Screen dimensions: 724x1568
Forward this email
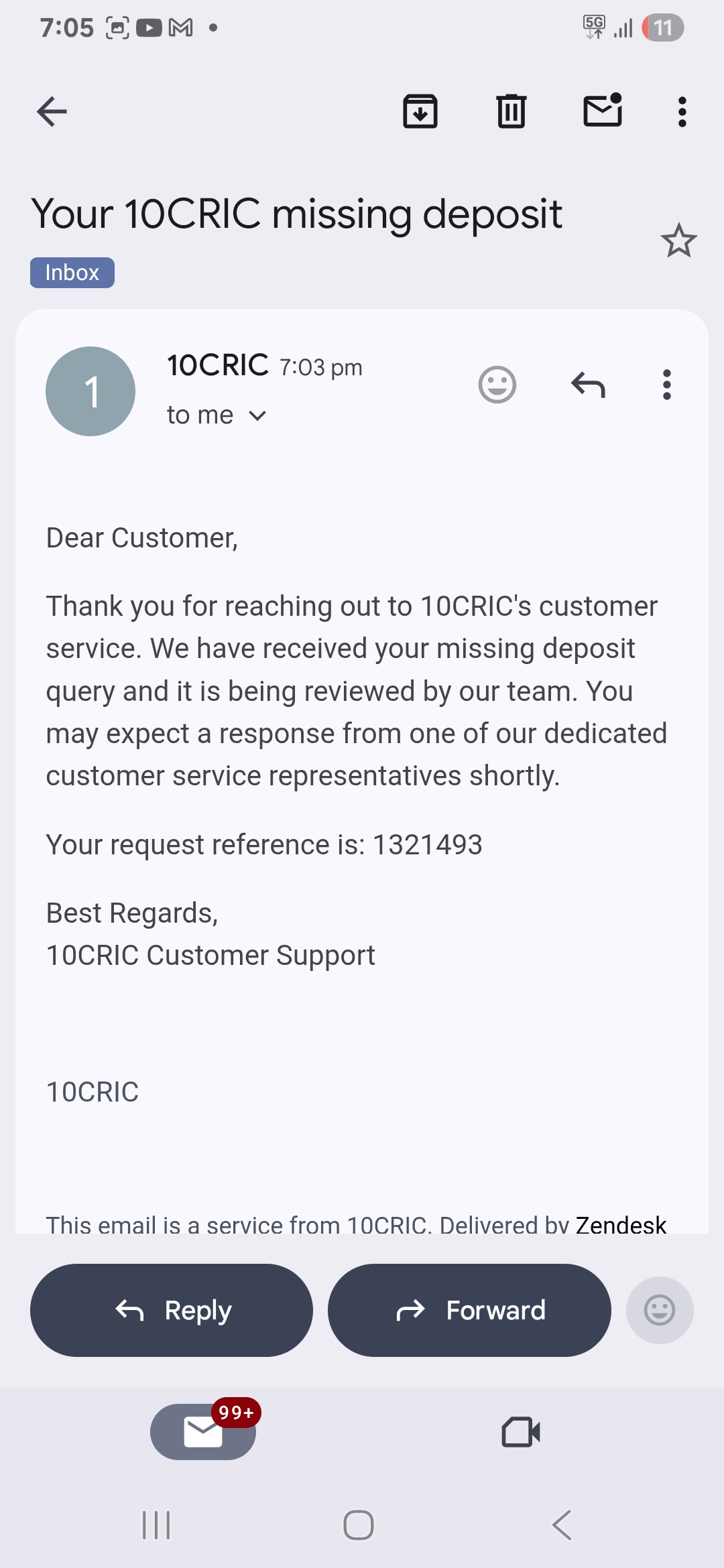(469, 1310)
